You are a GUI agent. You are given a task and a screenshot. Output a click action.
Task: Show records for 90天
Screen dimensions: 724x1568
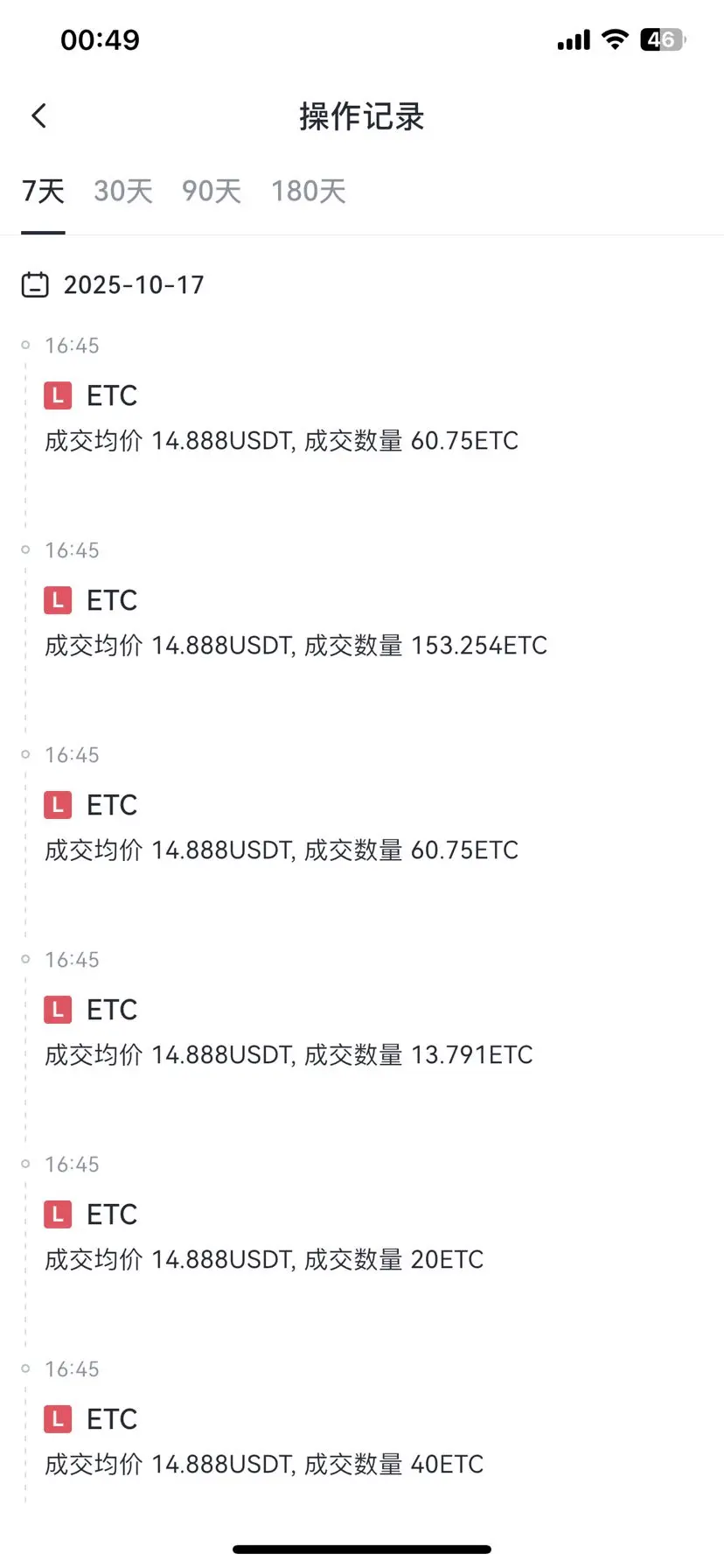(x=212, y=191)
